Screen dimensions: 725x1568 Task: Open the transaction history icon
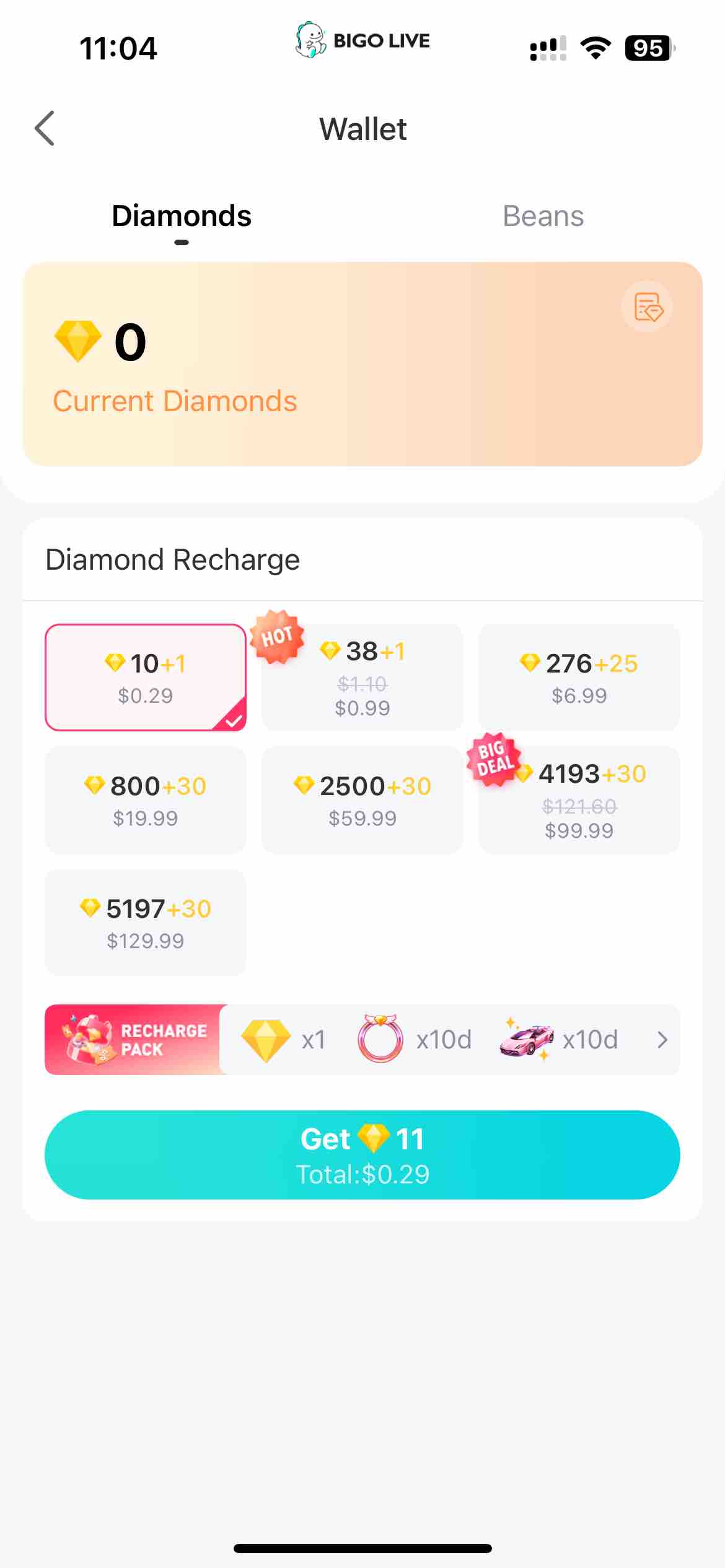648,307
